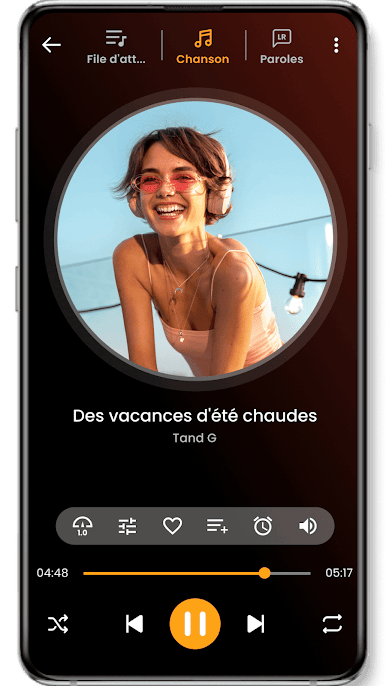Change the 1.0 playback speed
The image size is (386, 686).
pyautogui.click(x=82, y=526)
